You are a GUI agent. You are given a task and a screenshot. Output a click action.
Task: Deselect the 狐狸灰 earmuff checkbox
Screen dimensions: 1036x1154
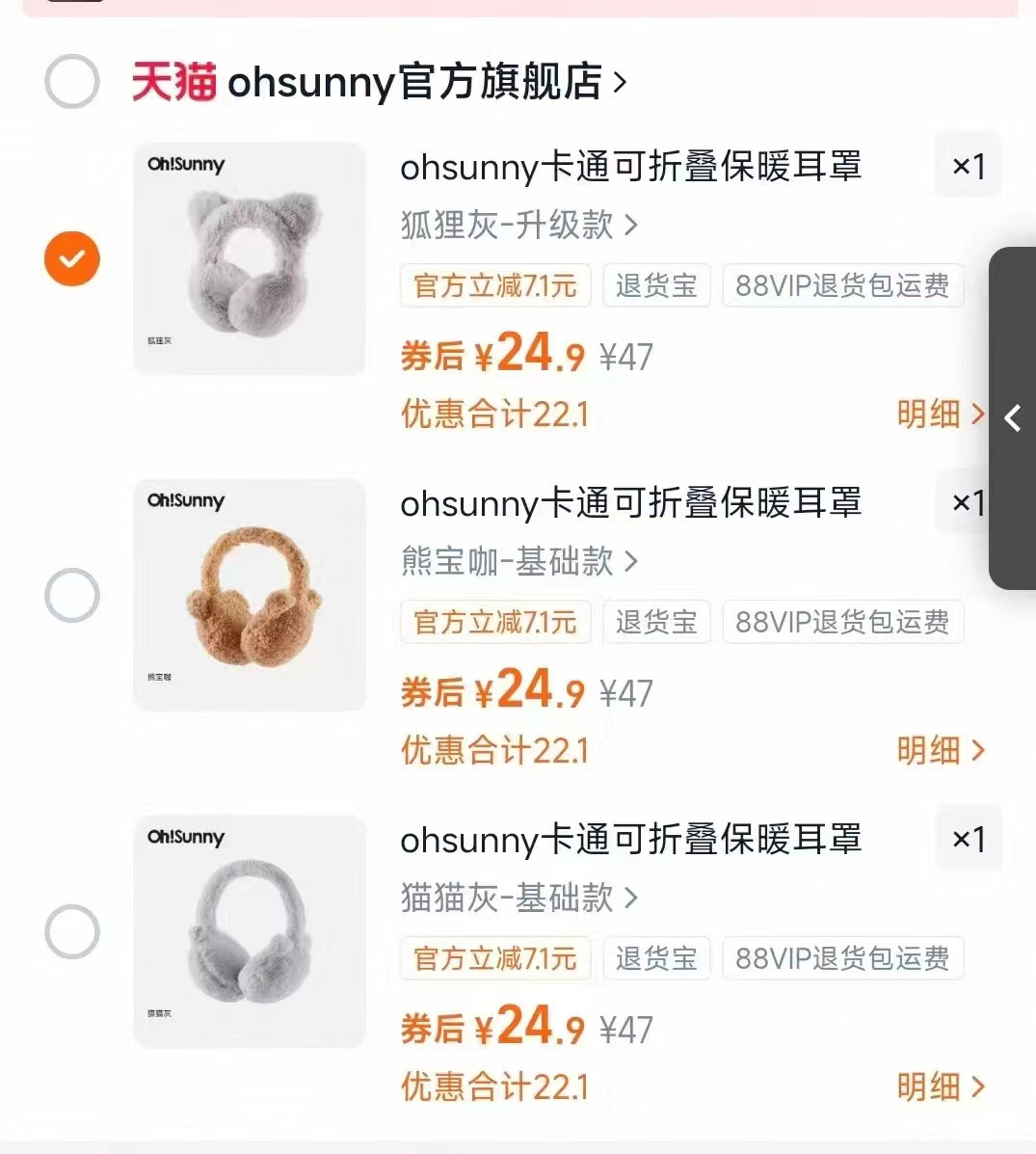point(71,258)
